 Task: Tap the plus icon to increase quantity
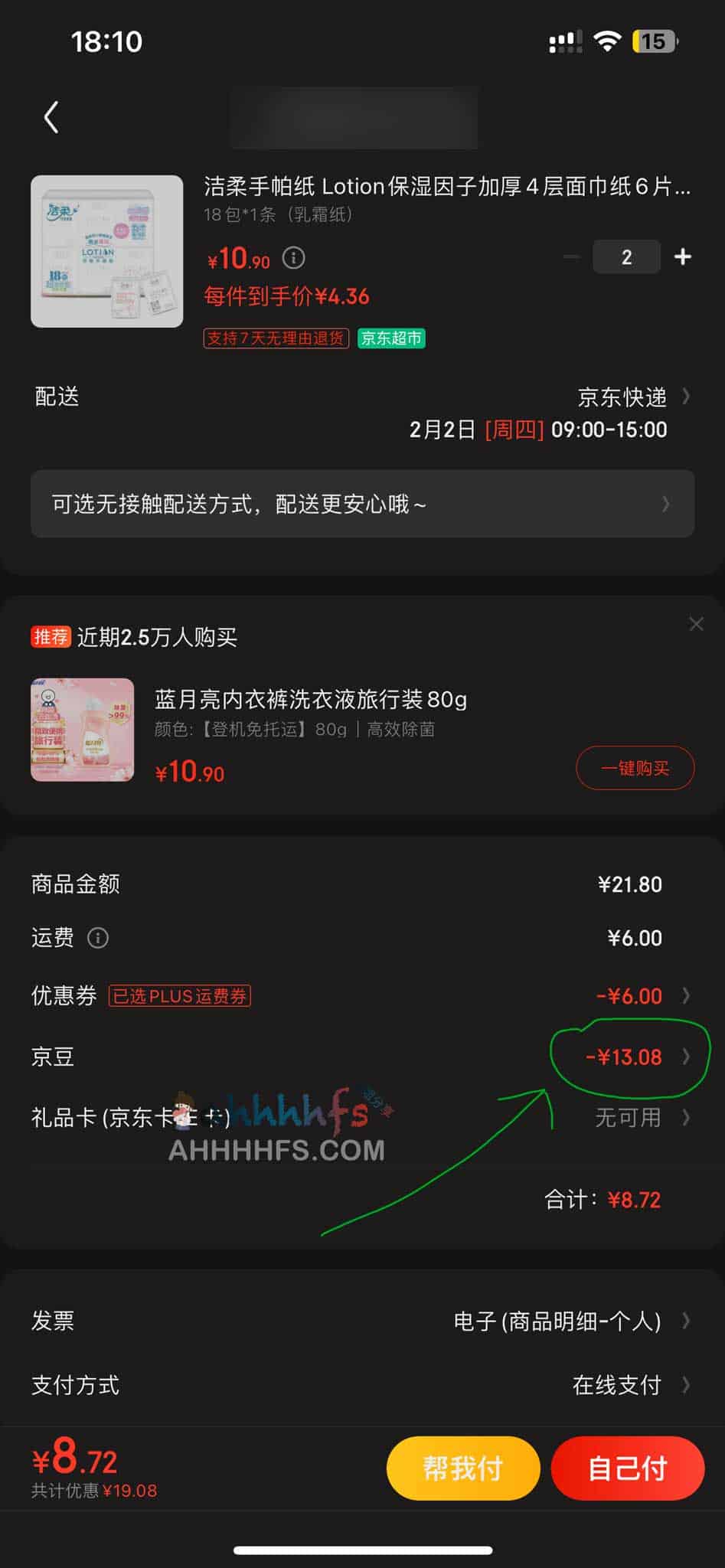click(x=682, y=257)
